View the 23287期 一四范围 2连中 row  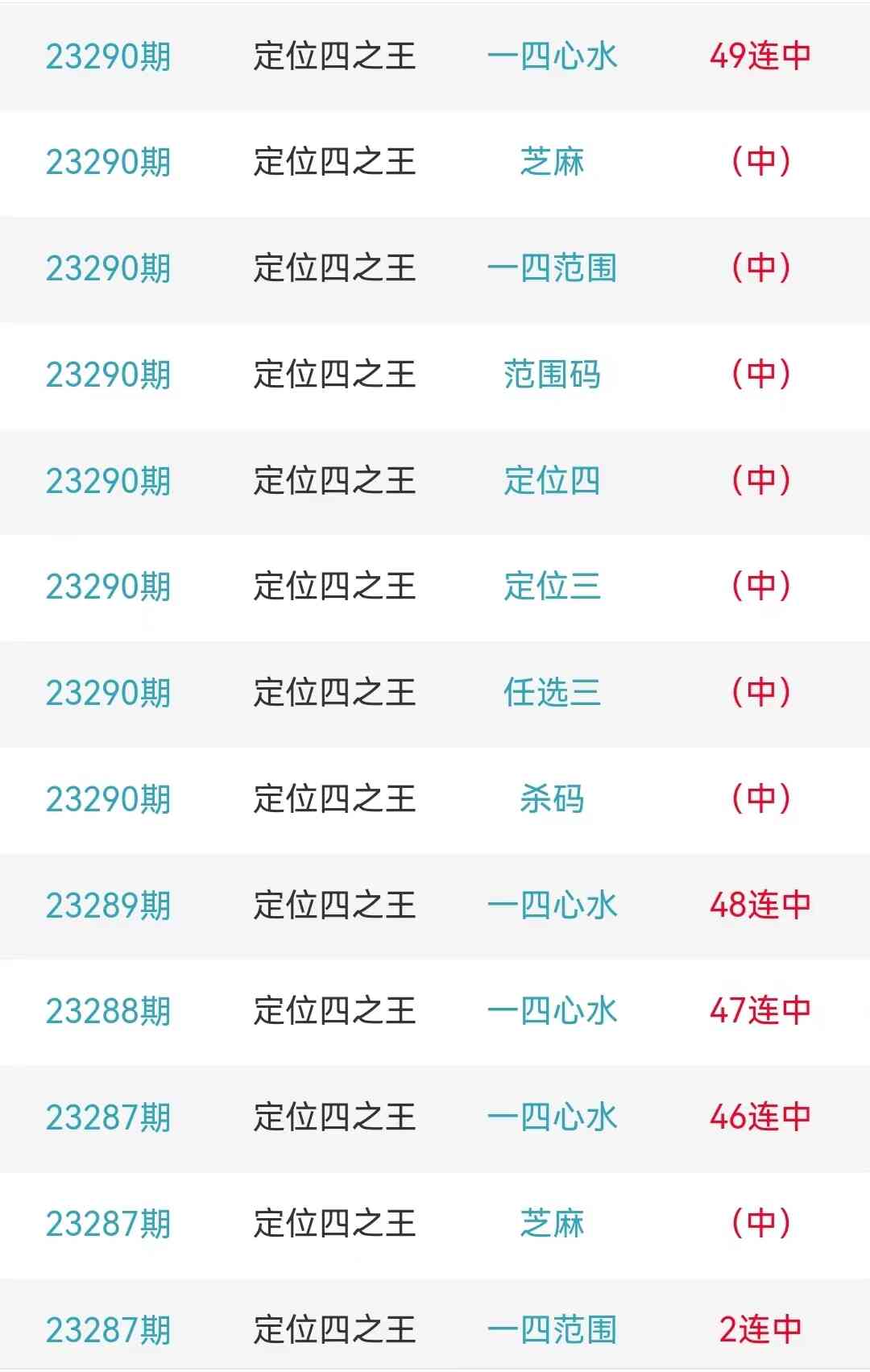(435, 1330)
